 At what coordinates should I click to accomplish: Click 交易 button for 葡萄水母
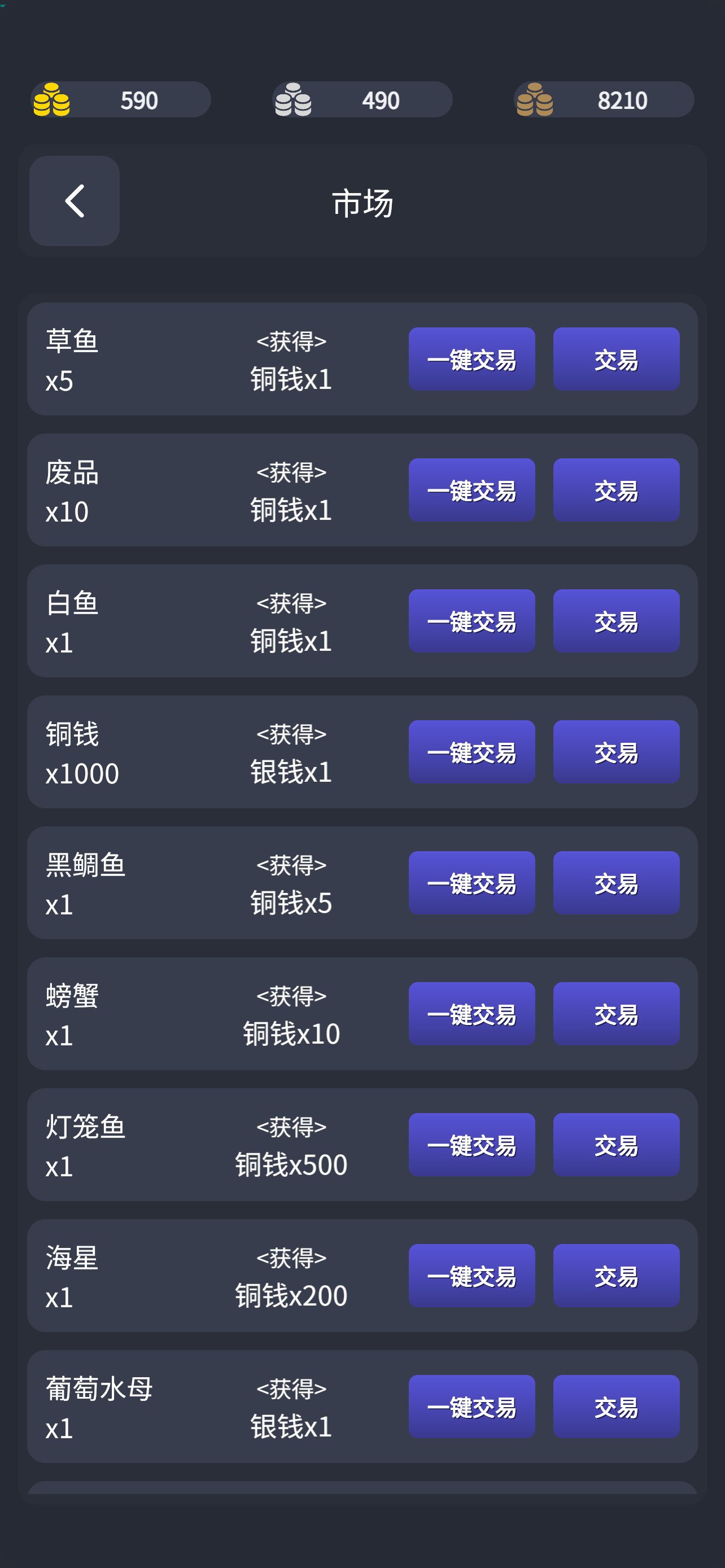[x=616, y=1407]
